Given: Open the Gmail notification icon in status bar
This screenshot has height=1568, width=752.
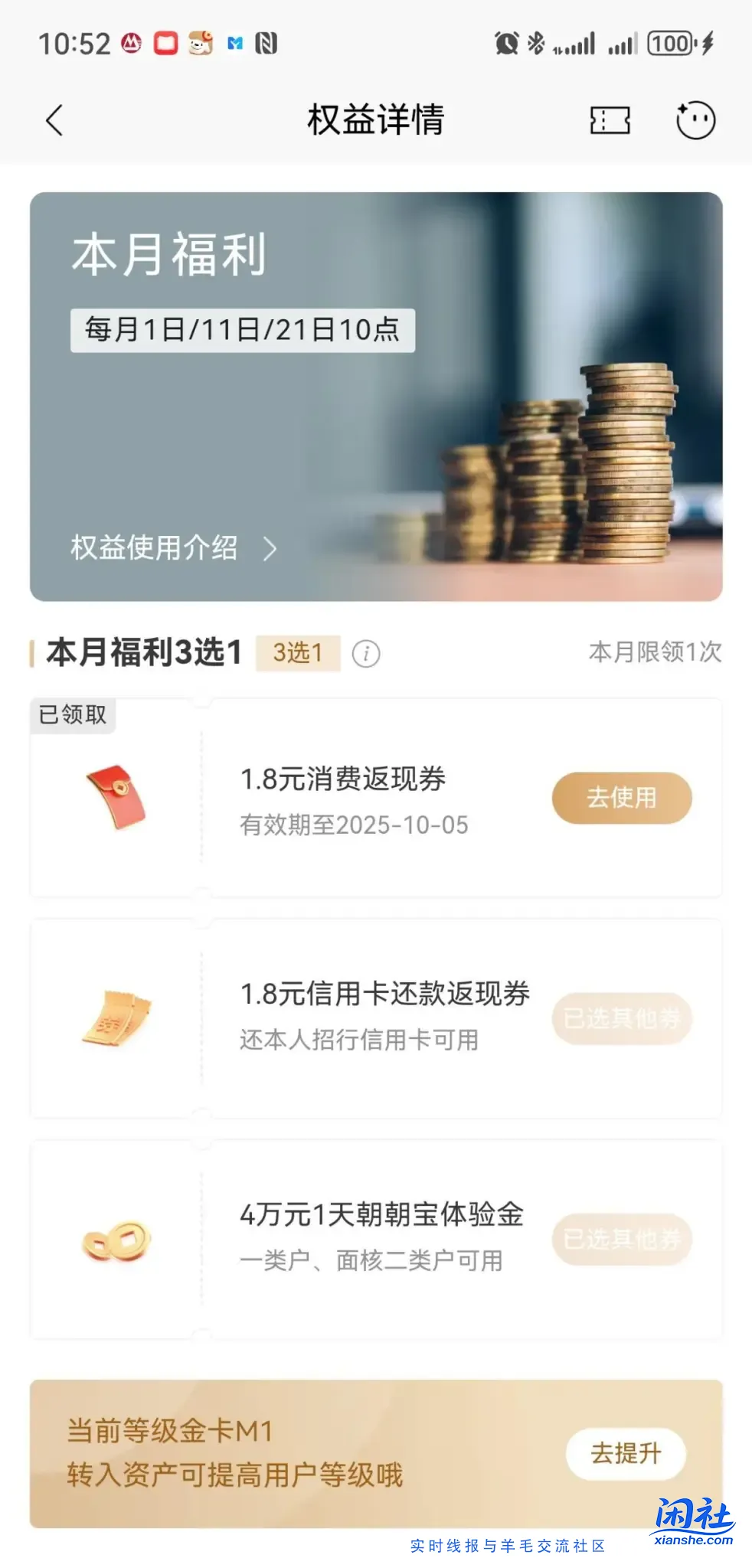Looking at the screenshot, I should [234, 44].
